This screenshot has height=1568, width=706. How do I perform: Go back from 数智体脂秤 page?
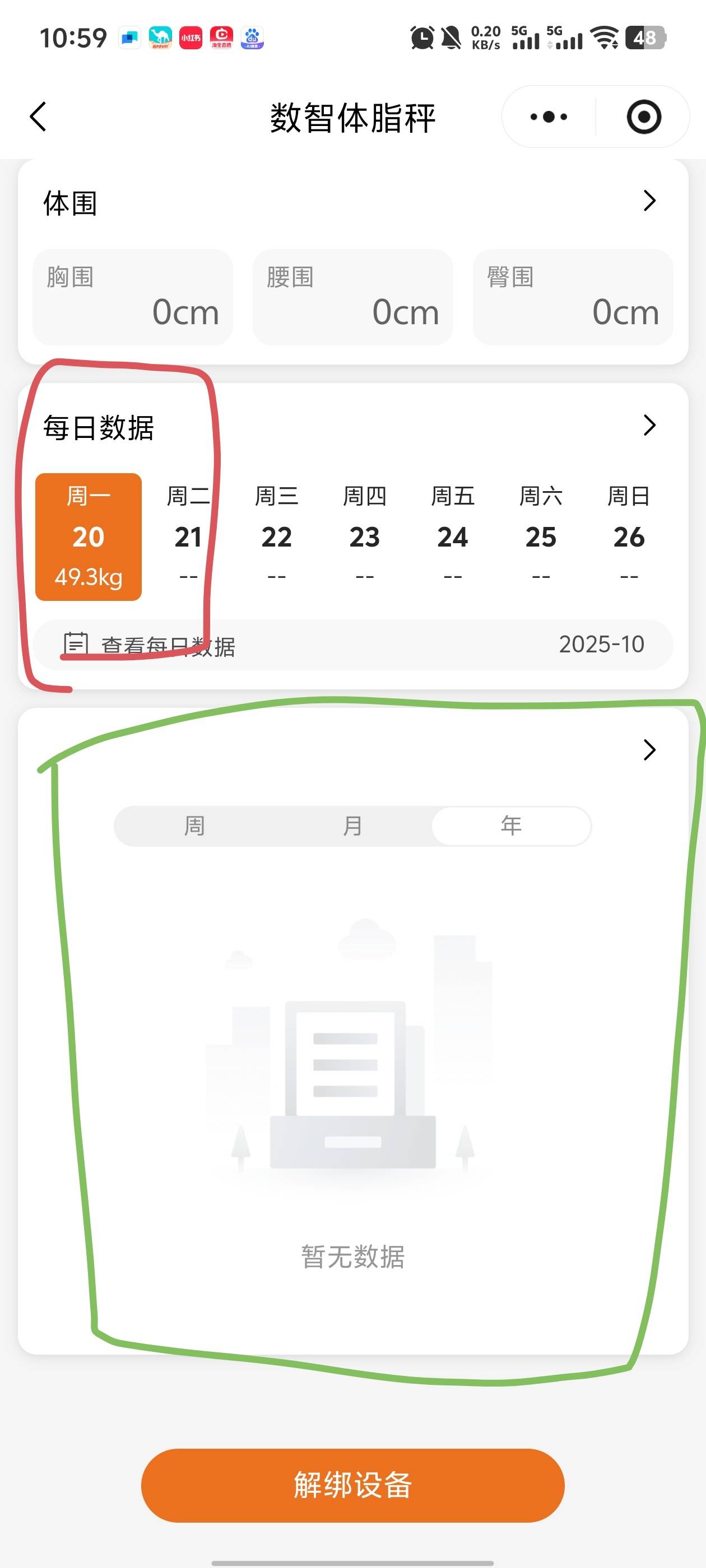pyautogui.click(x=38, y=116)
